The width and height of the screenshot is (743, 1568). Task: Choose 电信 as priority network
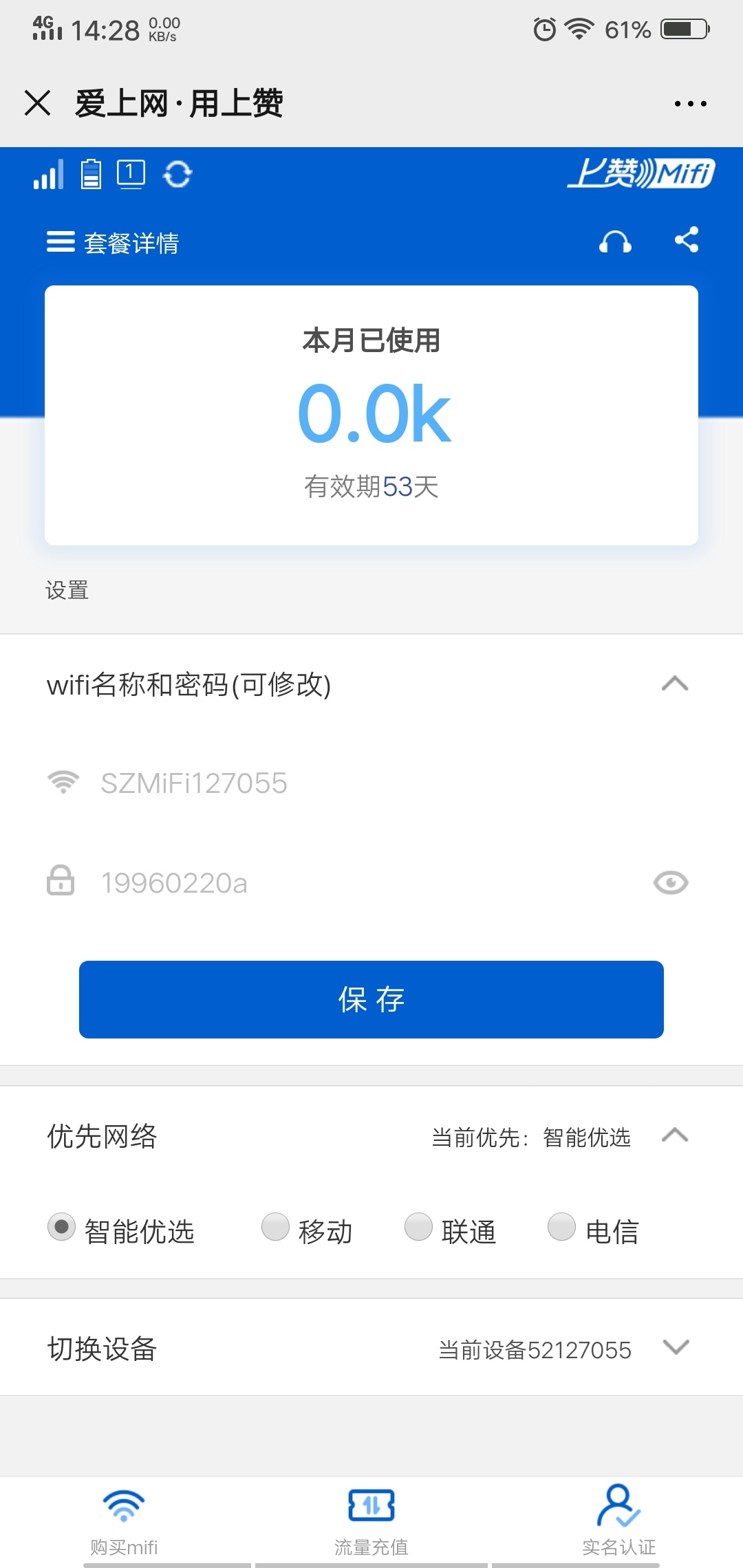point(561,1227)
